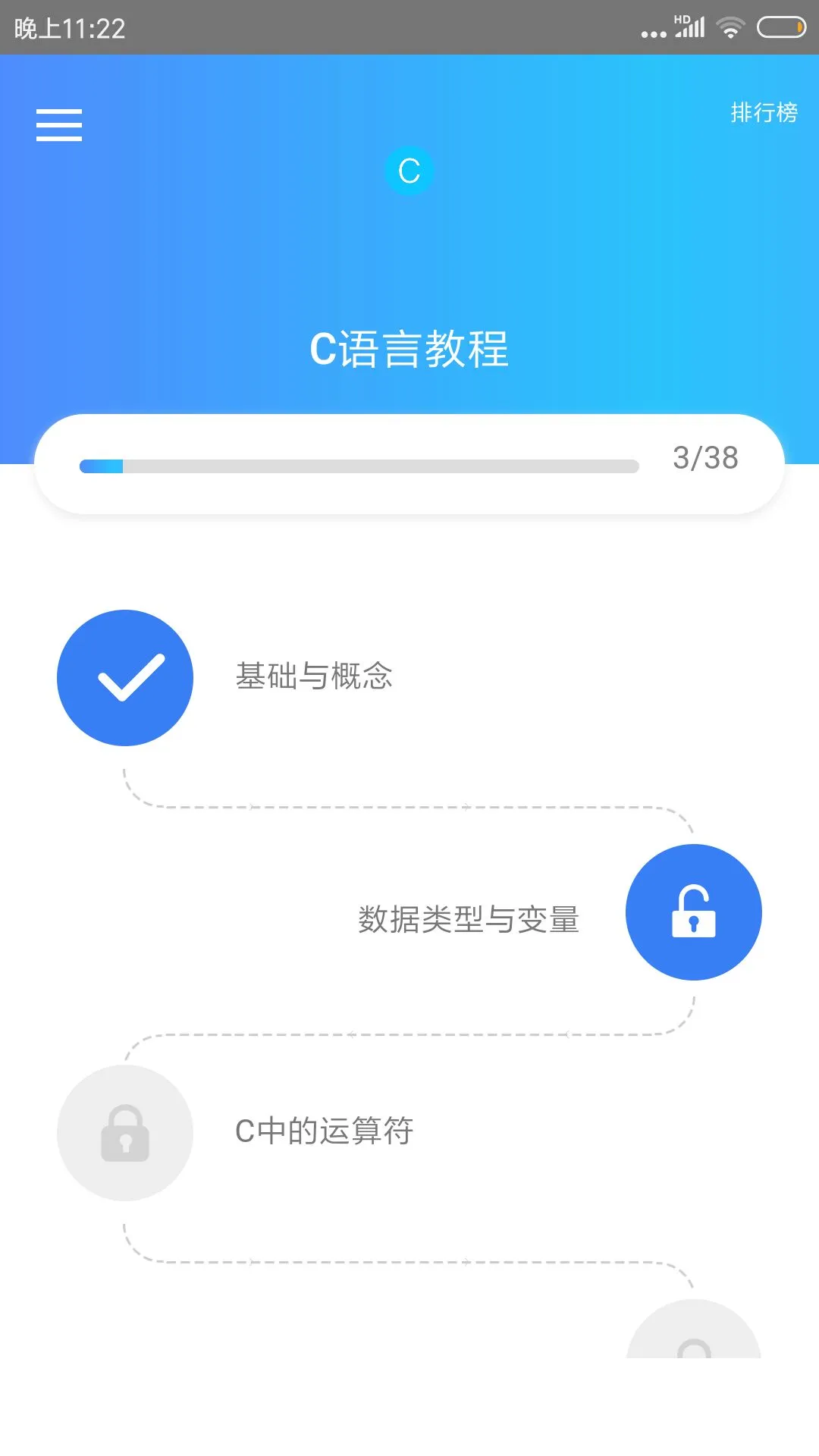
Task: Open lesson 数据类型与变量
Action: click(469, 920)
